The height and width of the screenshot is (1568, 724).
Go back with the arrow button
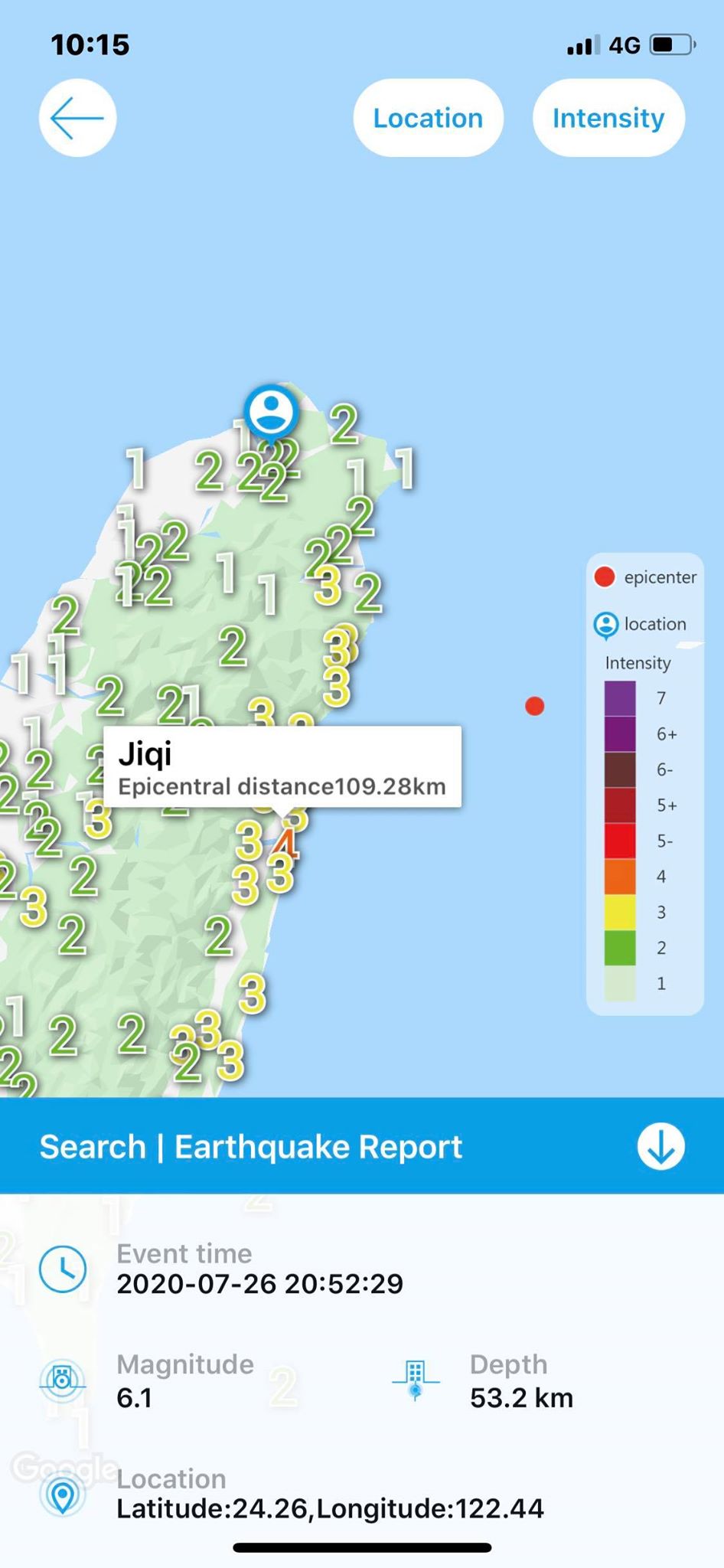[x=77, y=119]
